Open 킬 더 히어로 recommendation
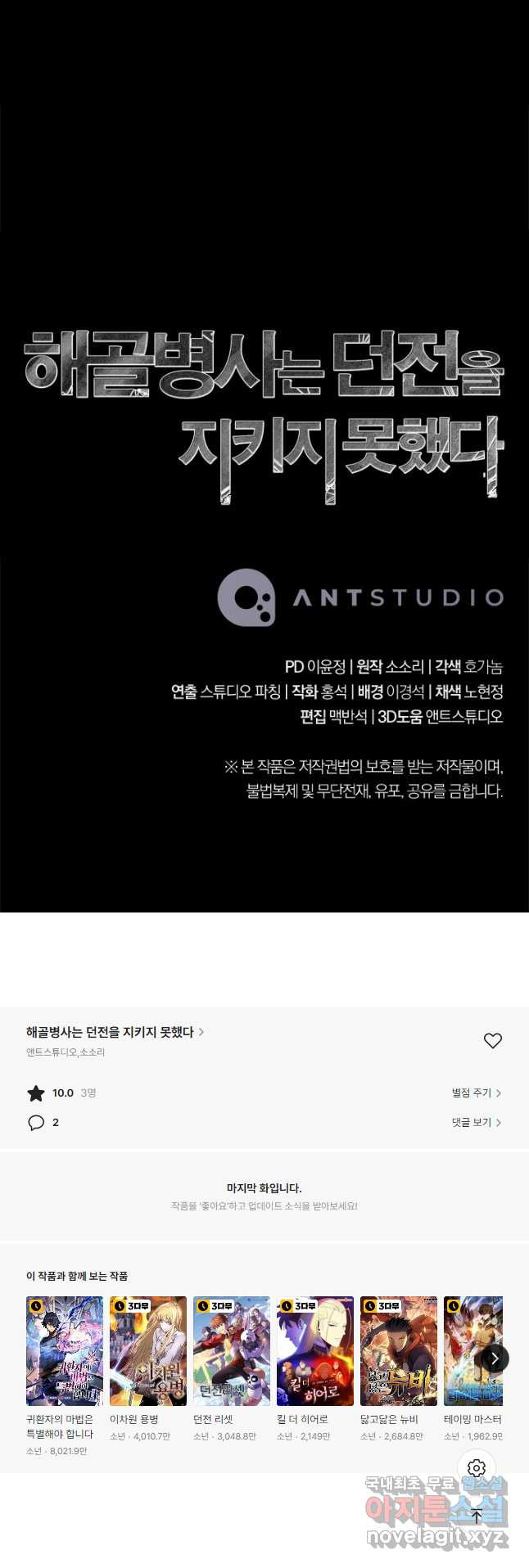Image resolution: width=529 pixels, height=1568 pixels. pos(315,1350)
